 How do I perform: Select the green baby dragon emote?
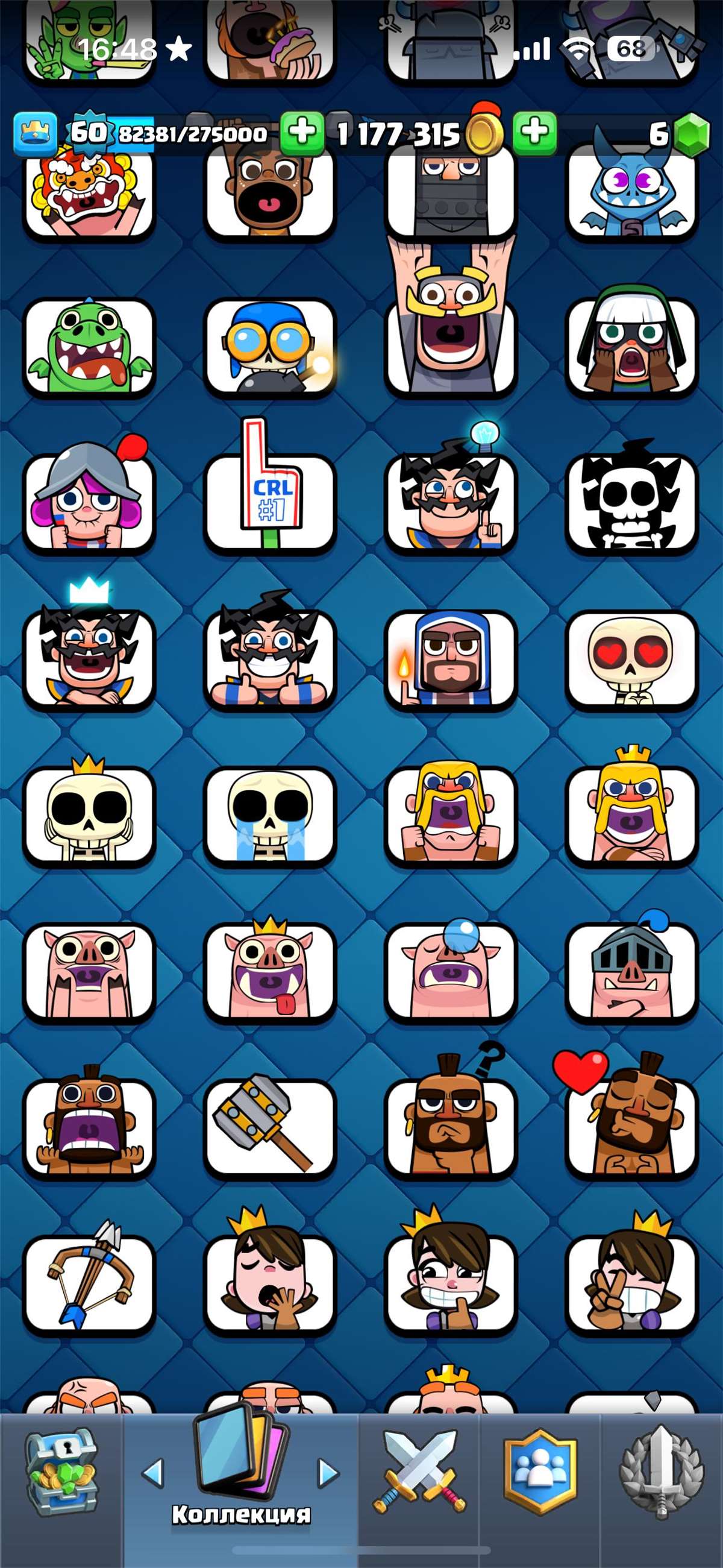click(x=89, y=348)
